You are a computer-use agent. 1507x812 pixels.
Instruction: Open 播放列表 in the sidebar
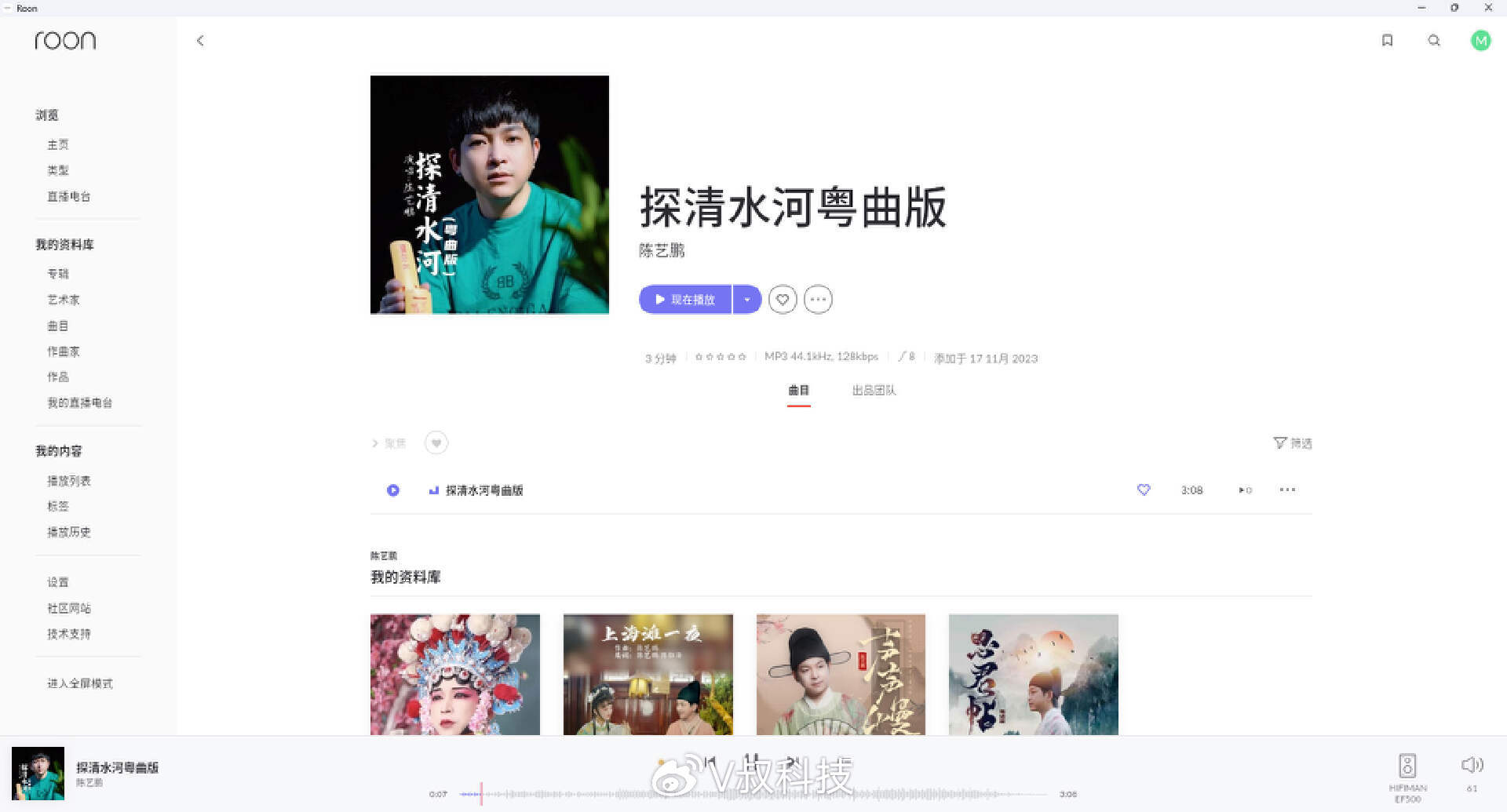(69, 481)
